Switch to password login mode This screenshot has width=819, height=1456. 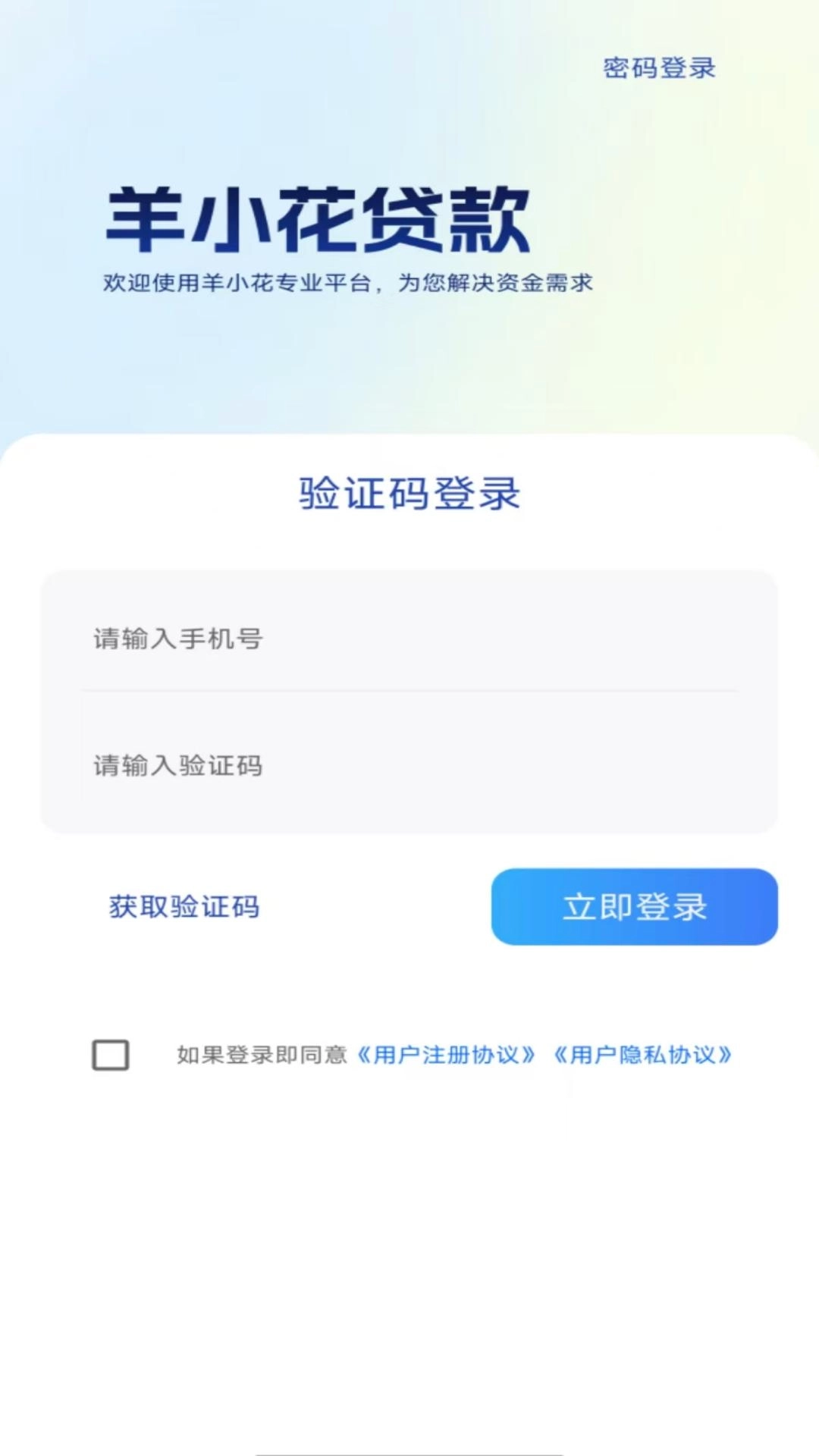click(659, 69)
